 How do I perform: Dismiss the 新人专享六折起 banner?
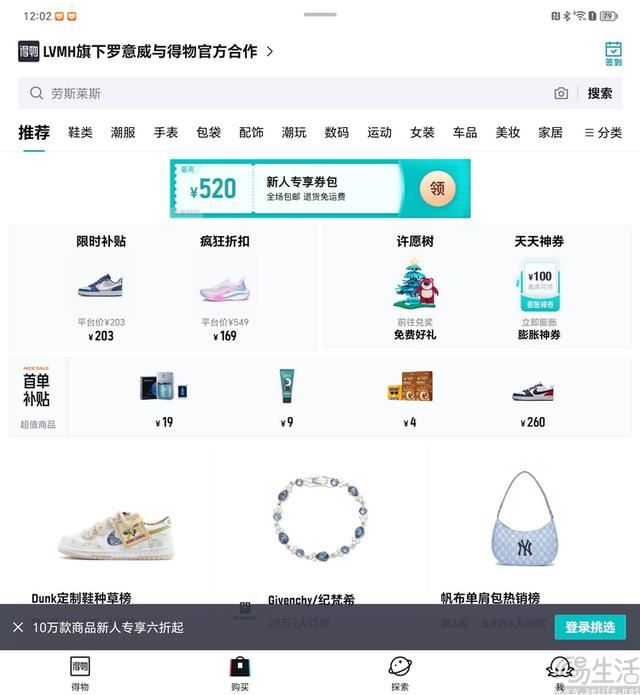coord(18,627)
